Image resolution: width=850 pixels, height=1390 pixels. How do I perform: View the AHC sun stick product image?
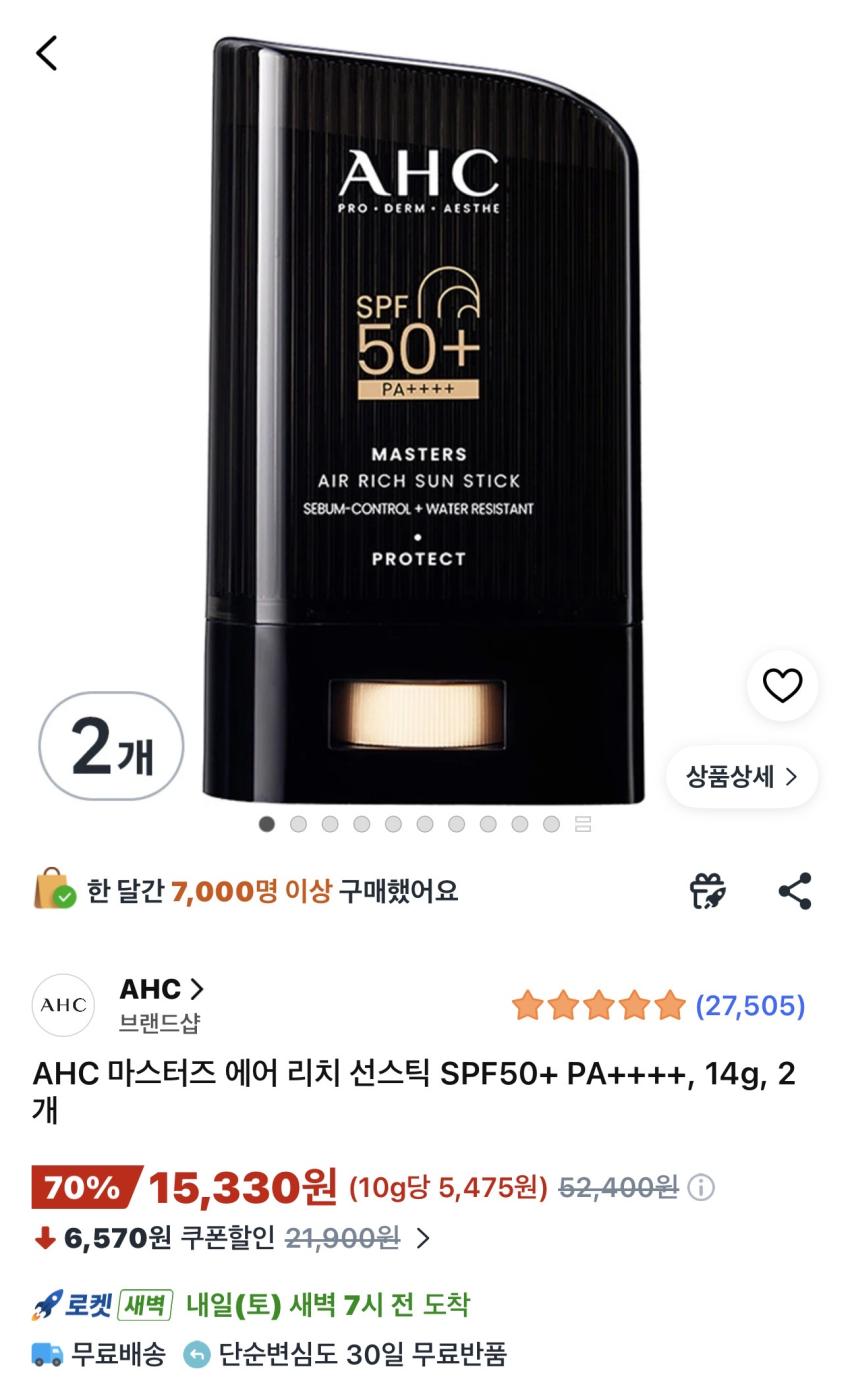423,420
